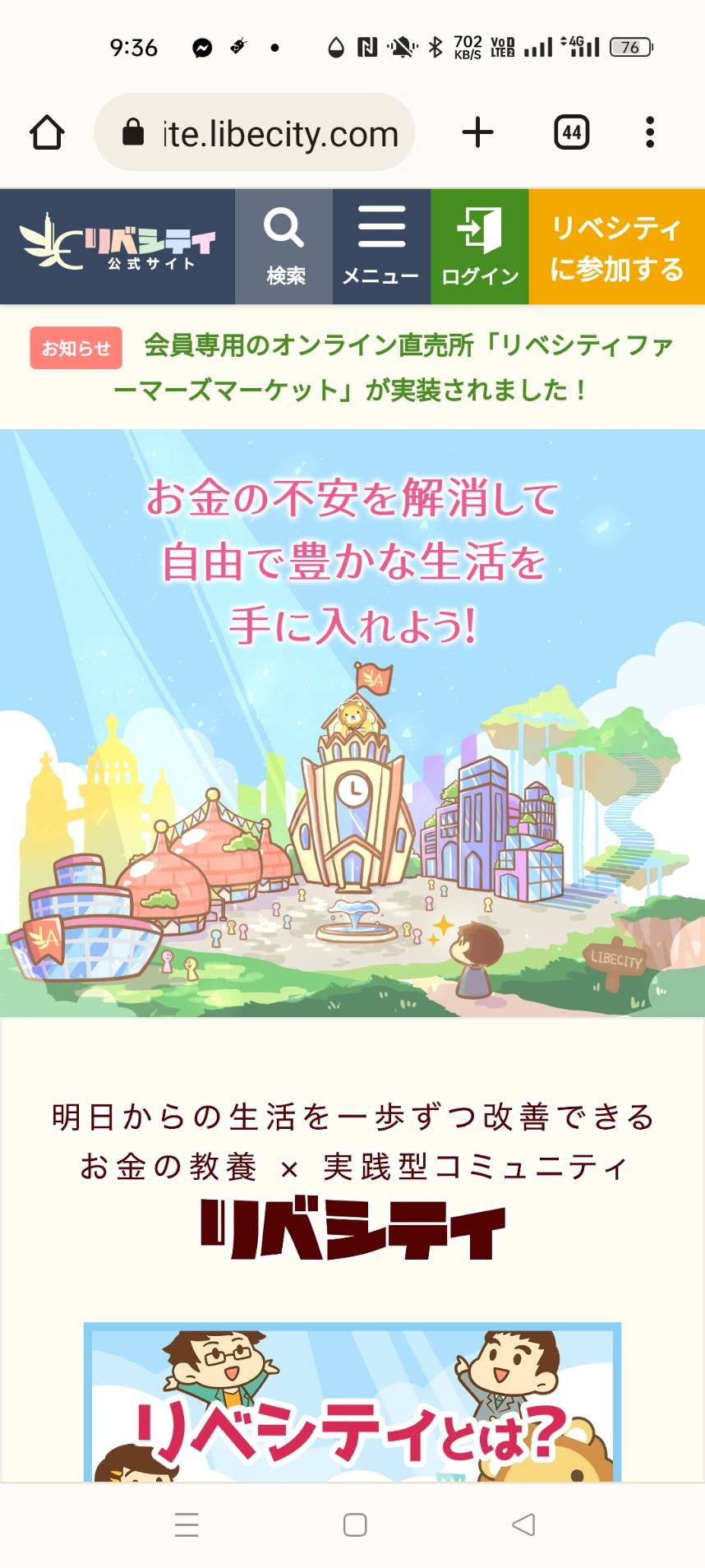Read the ファーマーズマーケット announcement

(x=393, y=367)
